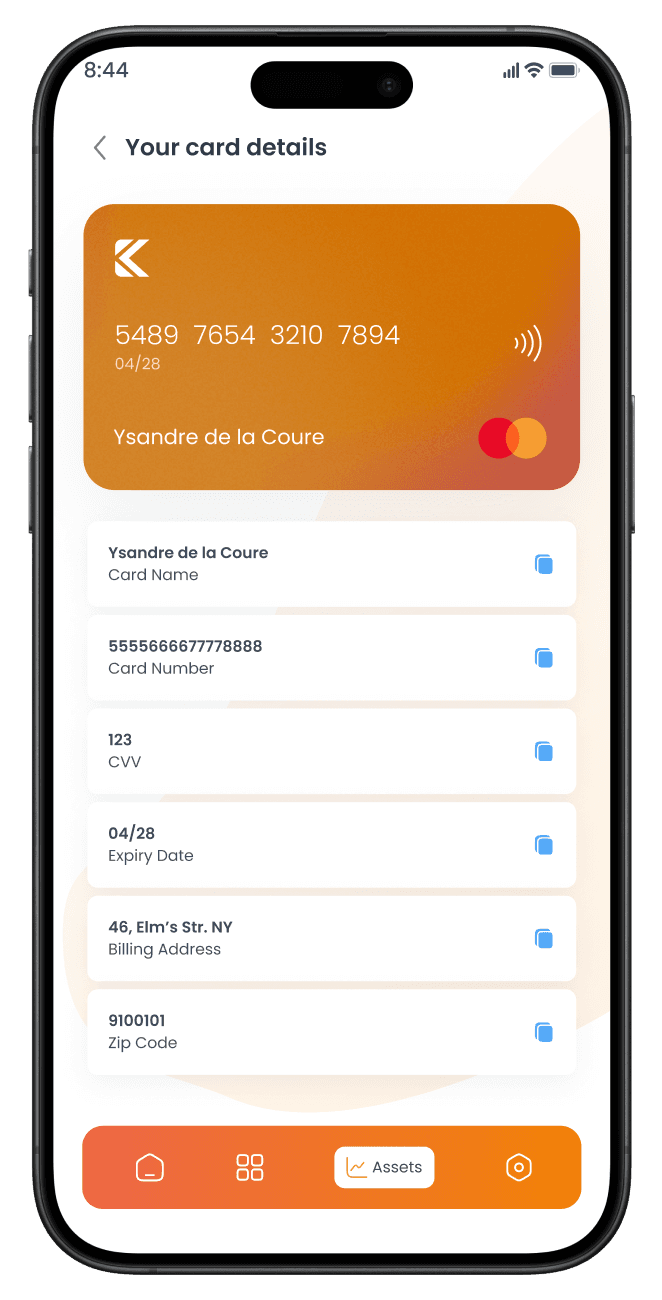Select the Assets tab
This screenshot has height=1300, width=662.
click(384, 1167)
